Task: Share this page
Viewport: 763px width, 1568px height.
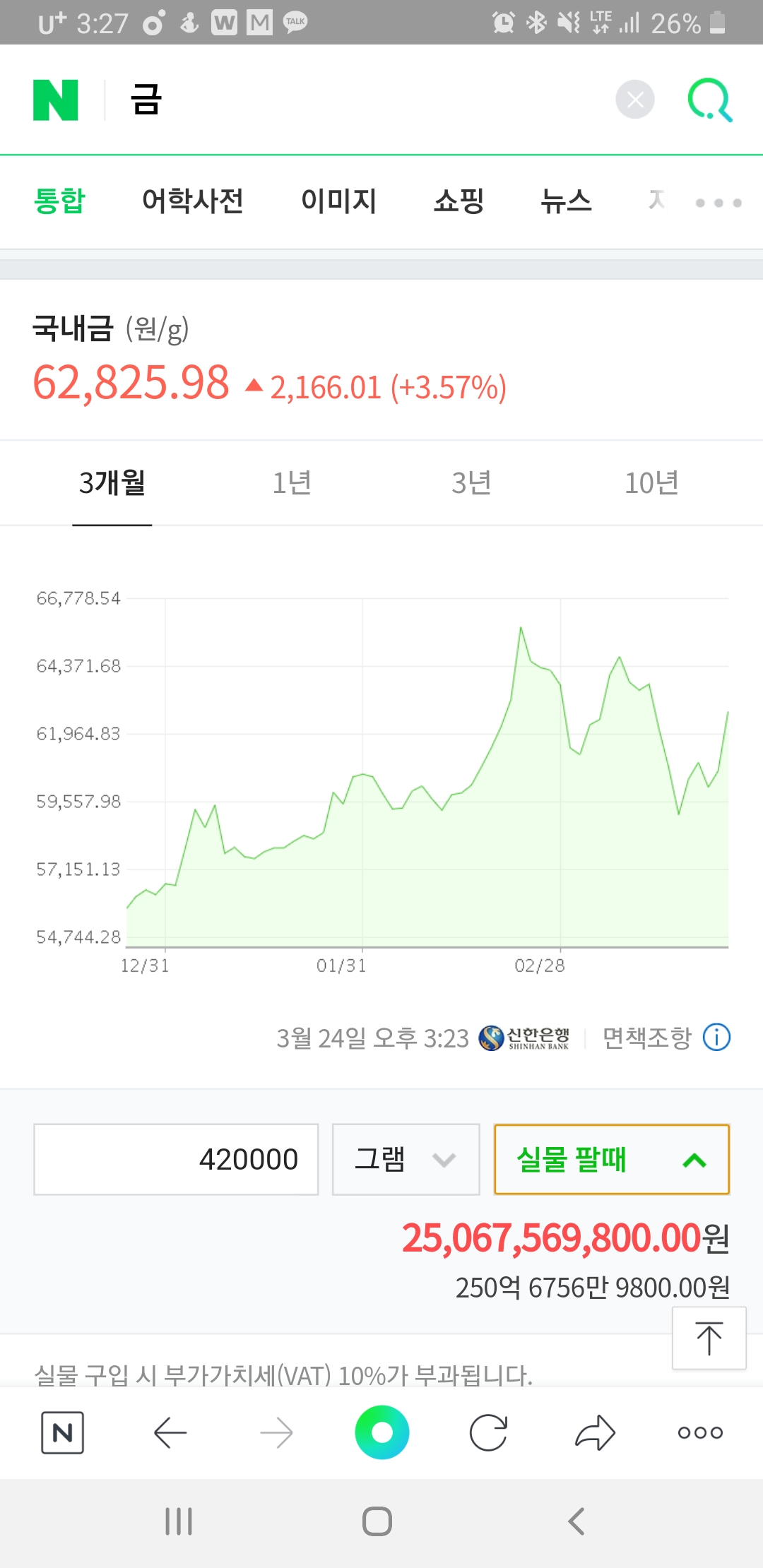Action: click(595, 1432)
